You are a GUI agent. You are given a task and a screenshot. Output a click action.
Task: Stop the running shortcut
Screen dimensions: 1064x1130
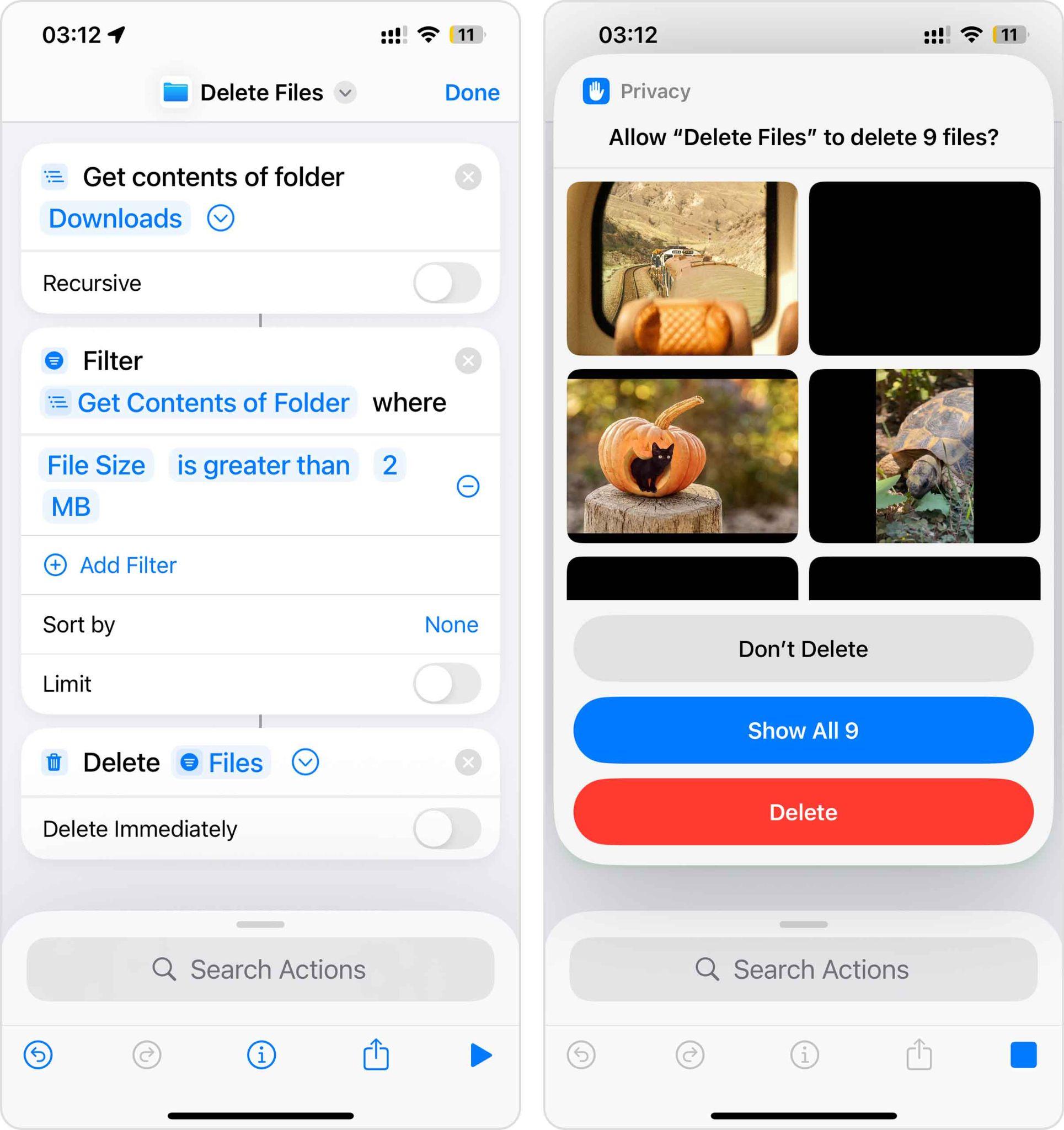[1023, 1056]
